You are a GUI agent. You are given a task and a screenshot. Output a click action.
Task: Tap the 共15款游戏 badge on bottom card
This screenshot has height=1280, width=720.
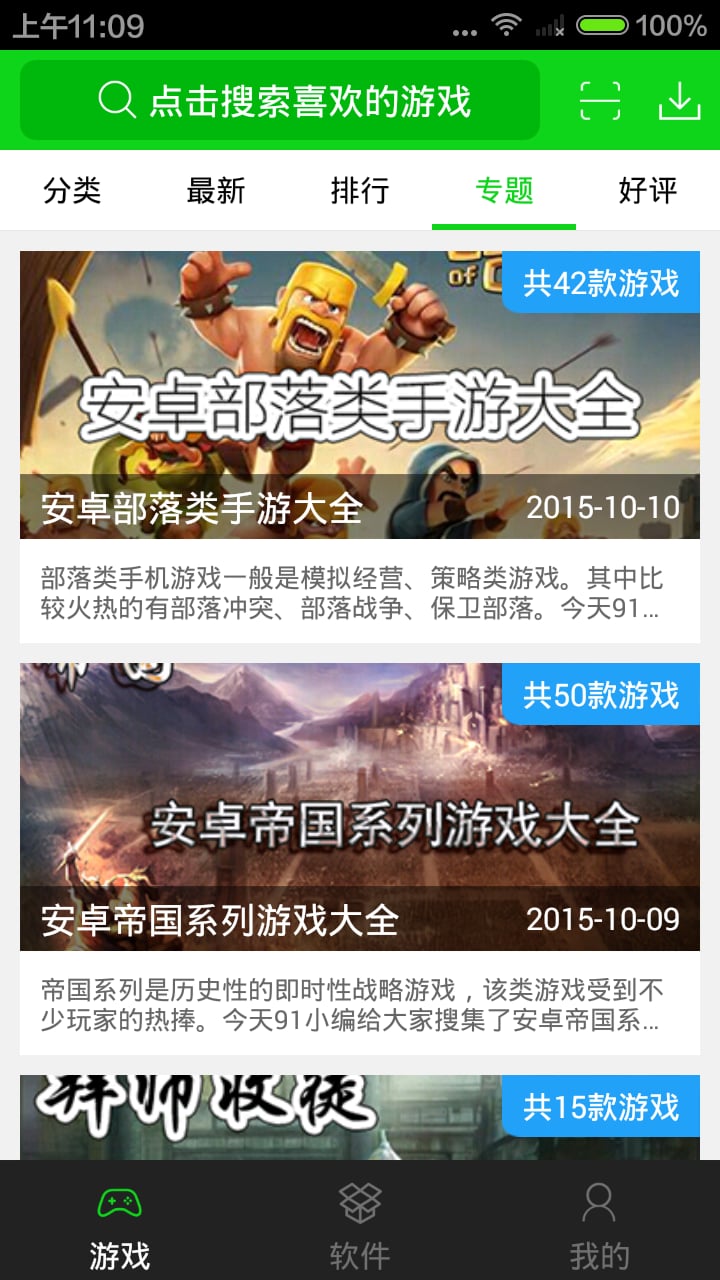[x=601, y=1108]
